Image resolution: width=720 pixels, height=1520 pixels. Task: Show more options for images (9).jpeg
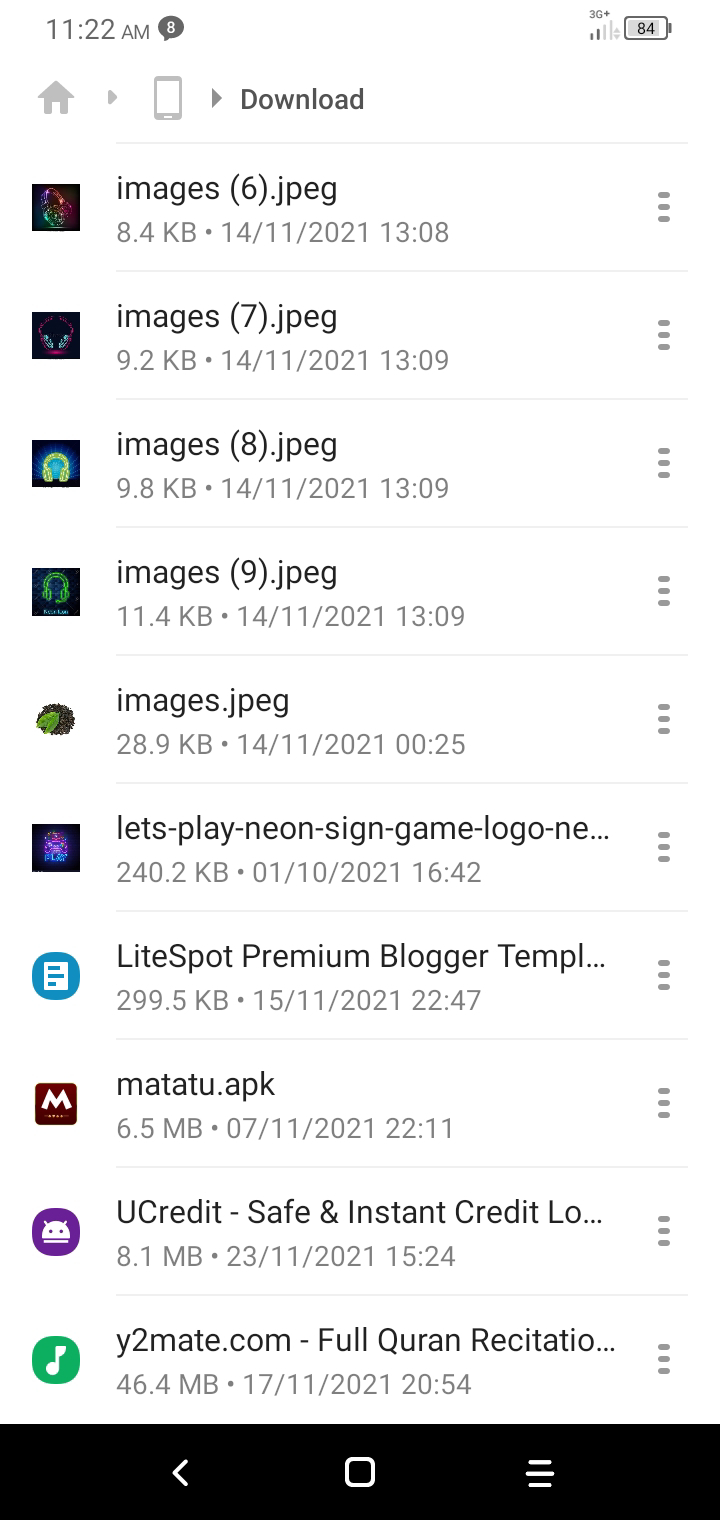tap(663, 591)
